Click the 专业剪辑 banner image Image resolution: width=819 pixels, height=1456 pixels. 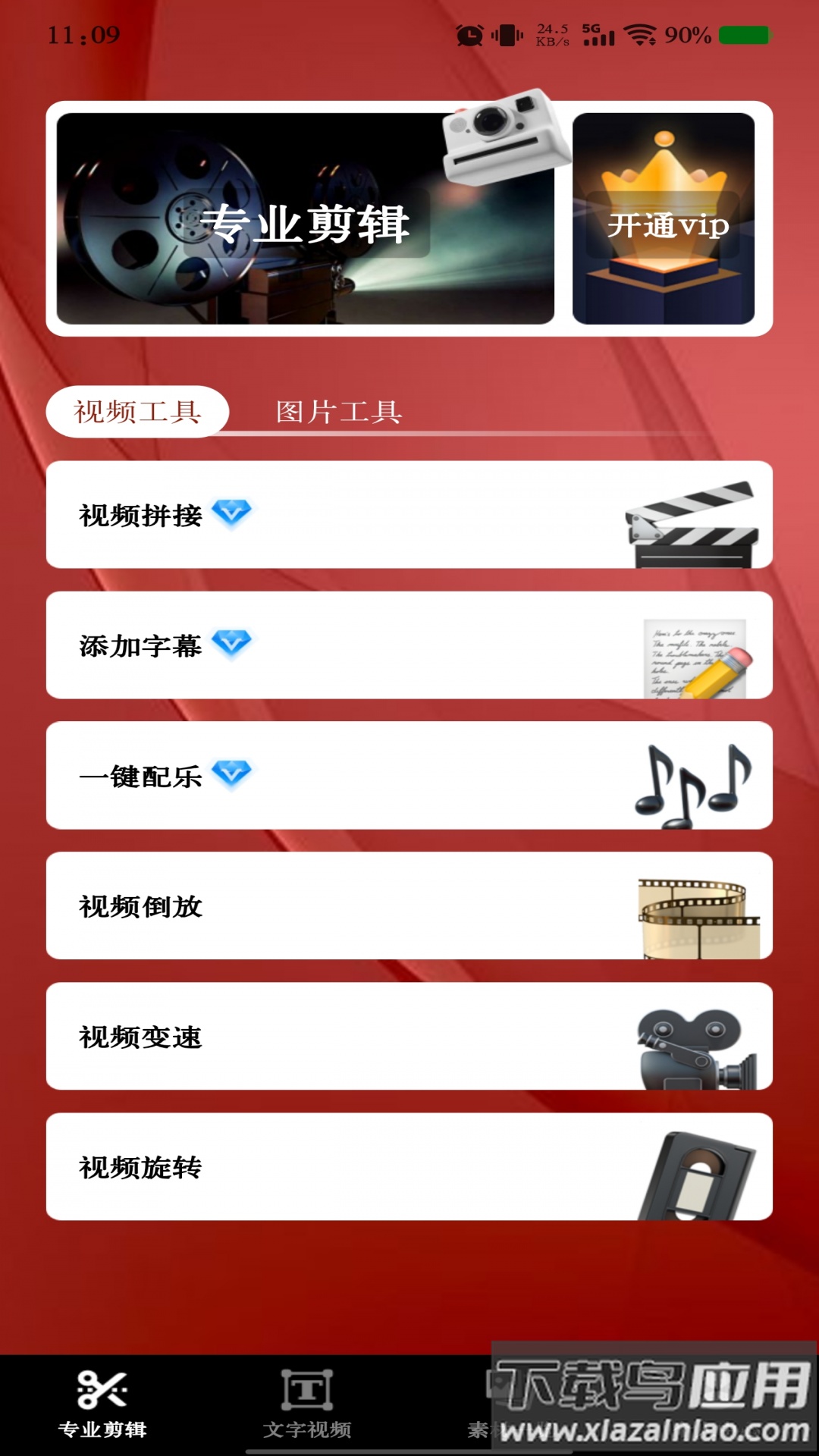303,218
